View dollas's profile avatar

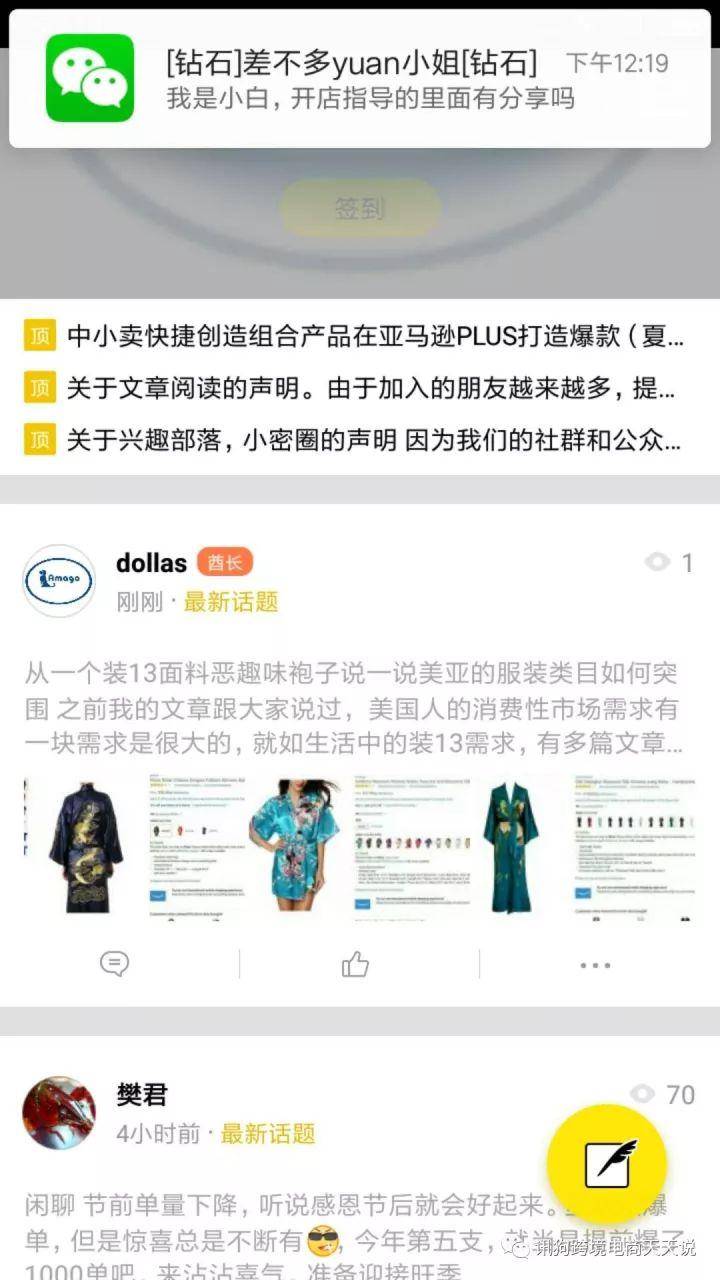pos(59,581)
